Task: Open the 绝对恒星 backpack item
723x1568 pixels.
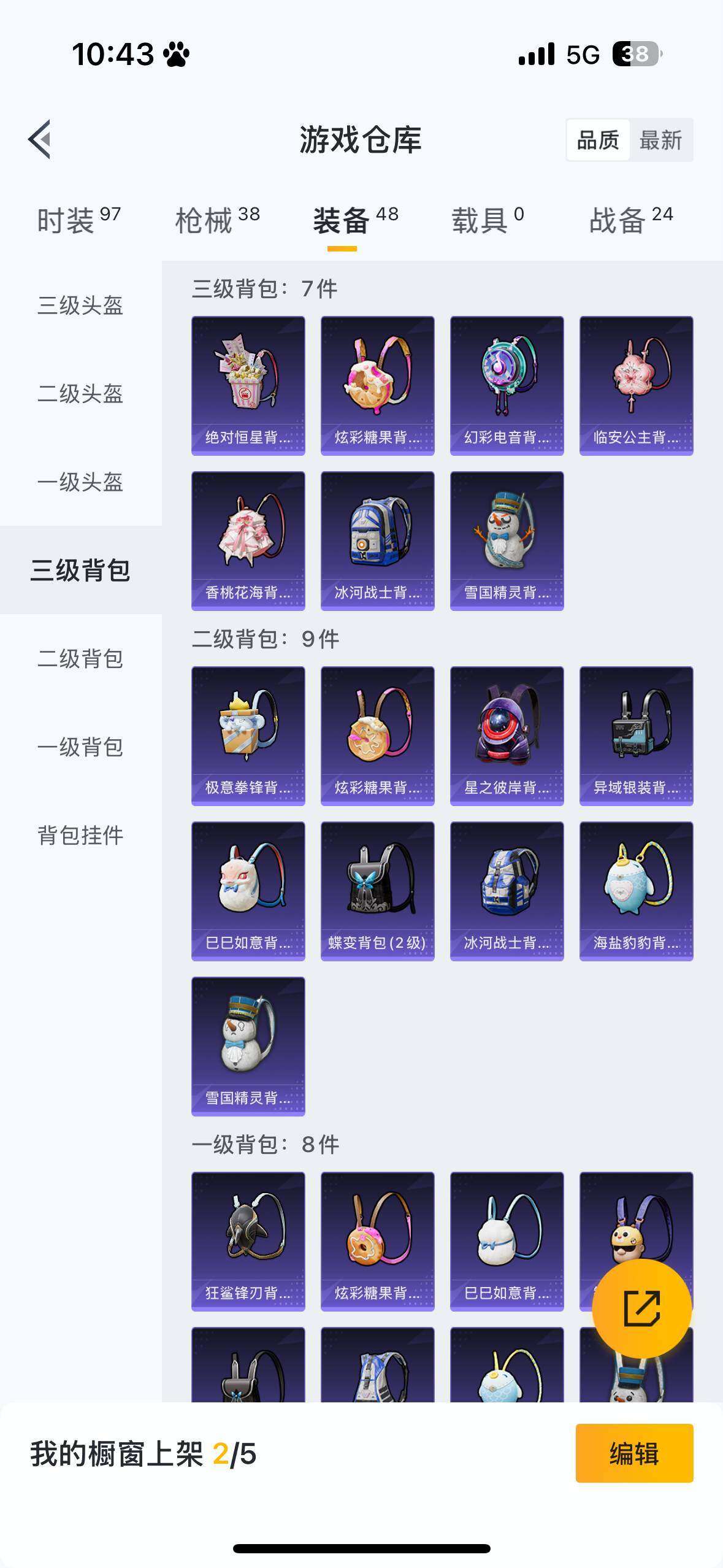Action: pos(248,385)
